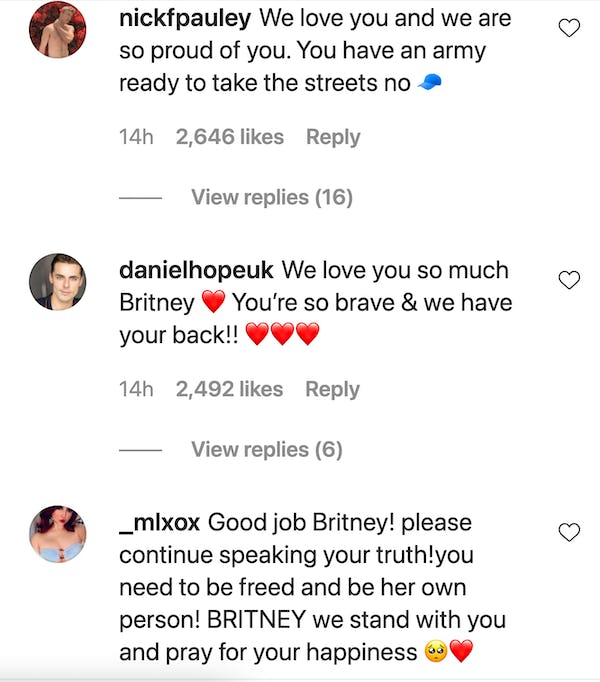This screenshot has height=682, width=600.
Task: Visit the danielhopeuk username link
Action: tap(199, 270)
